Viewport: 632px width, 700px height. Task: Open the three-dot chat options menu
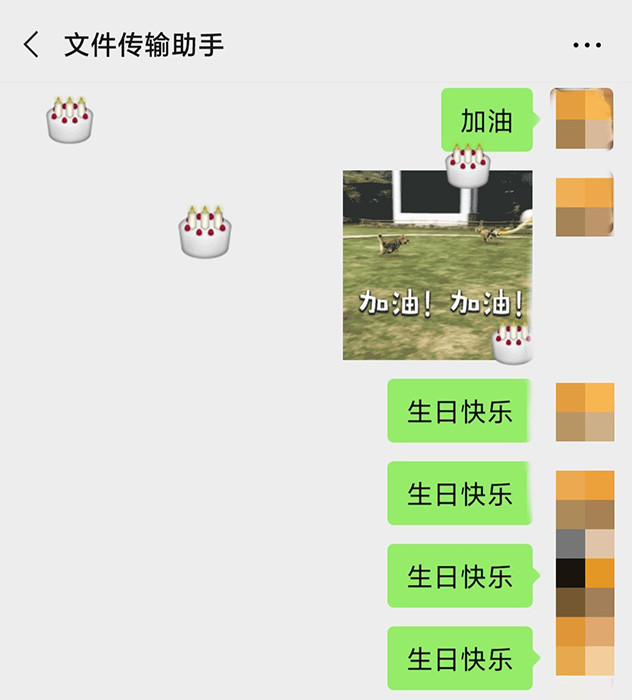coord(587,45)
